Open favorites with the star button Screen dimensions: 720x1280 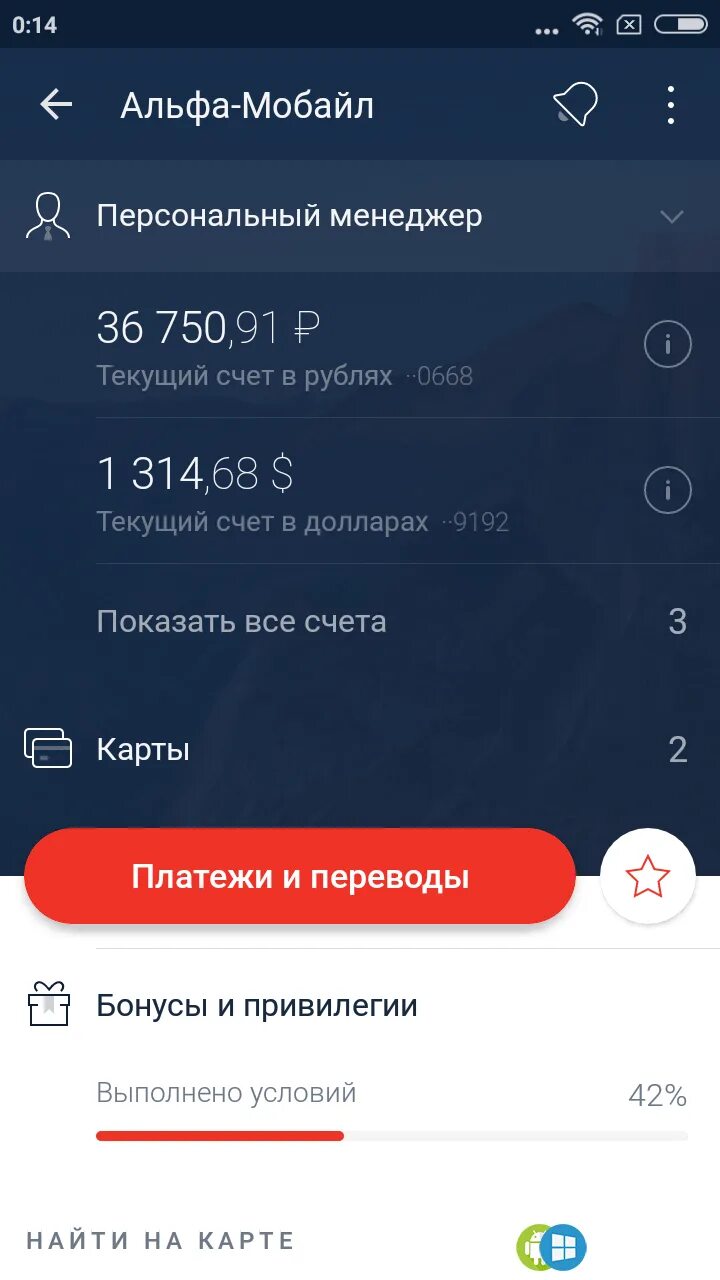tap(647, 876)
